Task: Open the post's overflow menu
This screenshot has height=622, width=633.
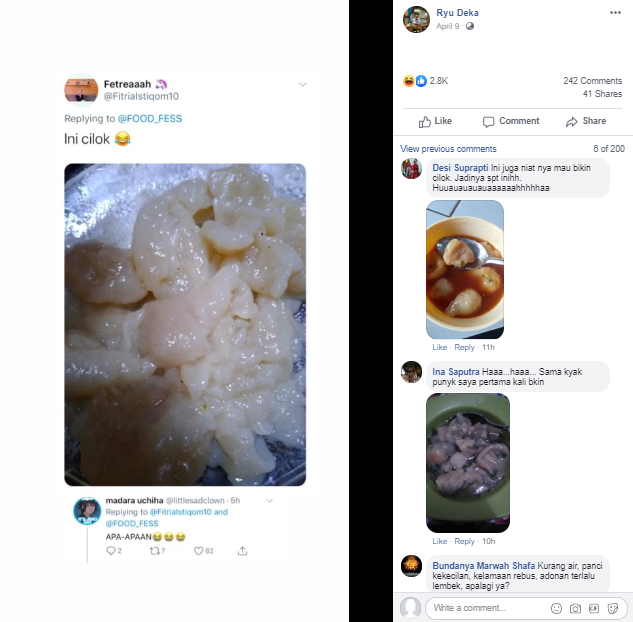Action: 614,13
